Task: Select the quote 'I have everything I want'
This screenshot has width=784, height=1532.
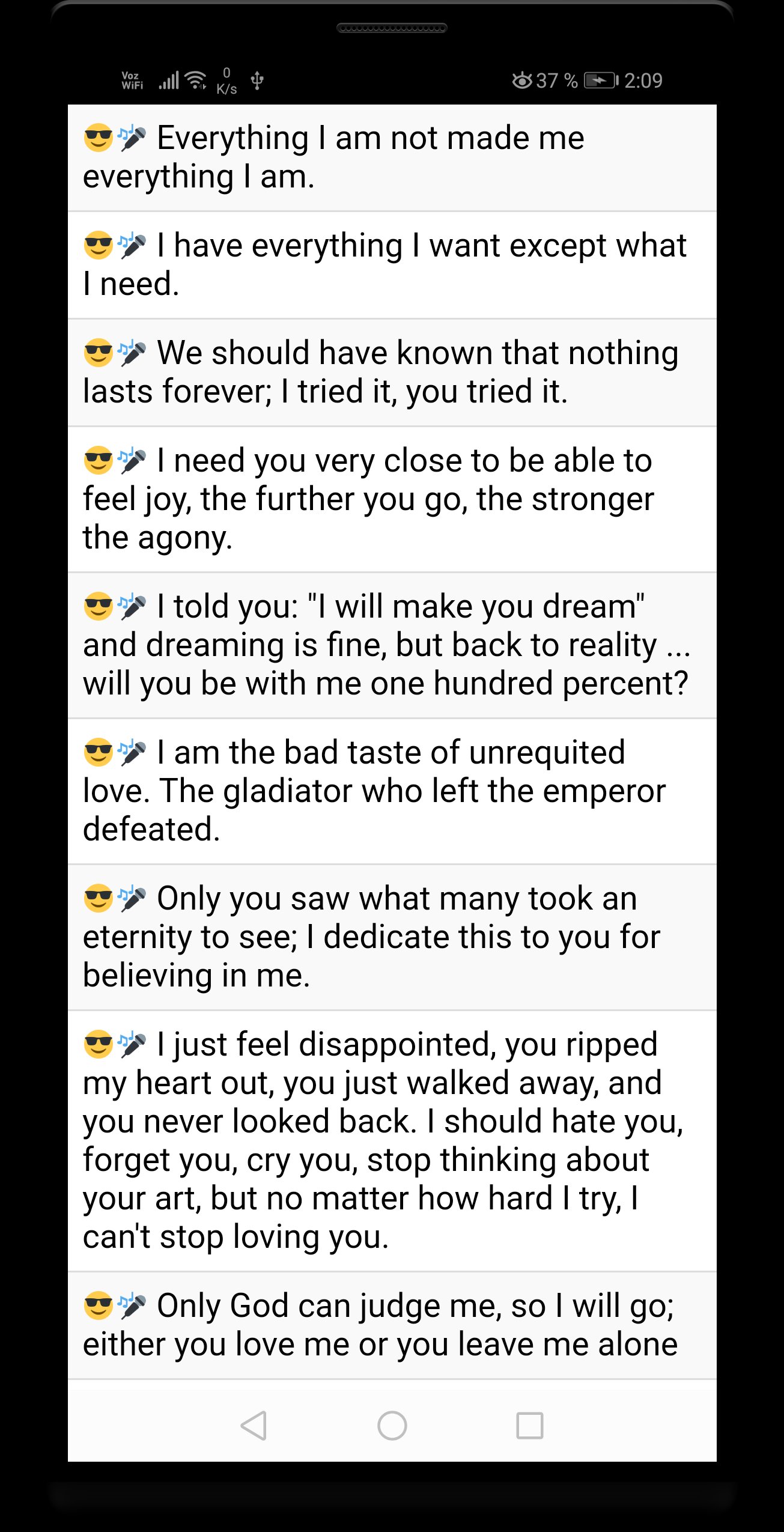Action: pos(392,264)
